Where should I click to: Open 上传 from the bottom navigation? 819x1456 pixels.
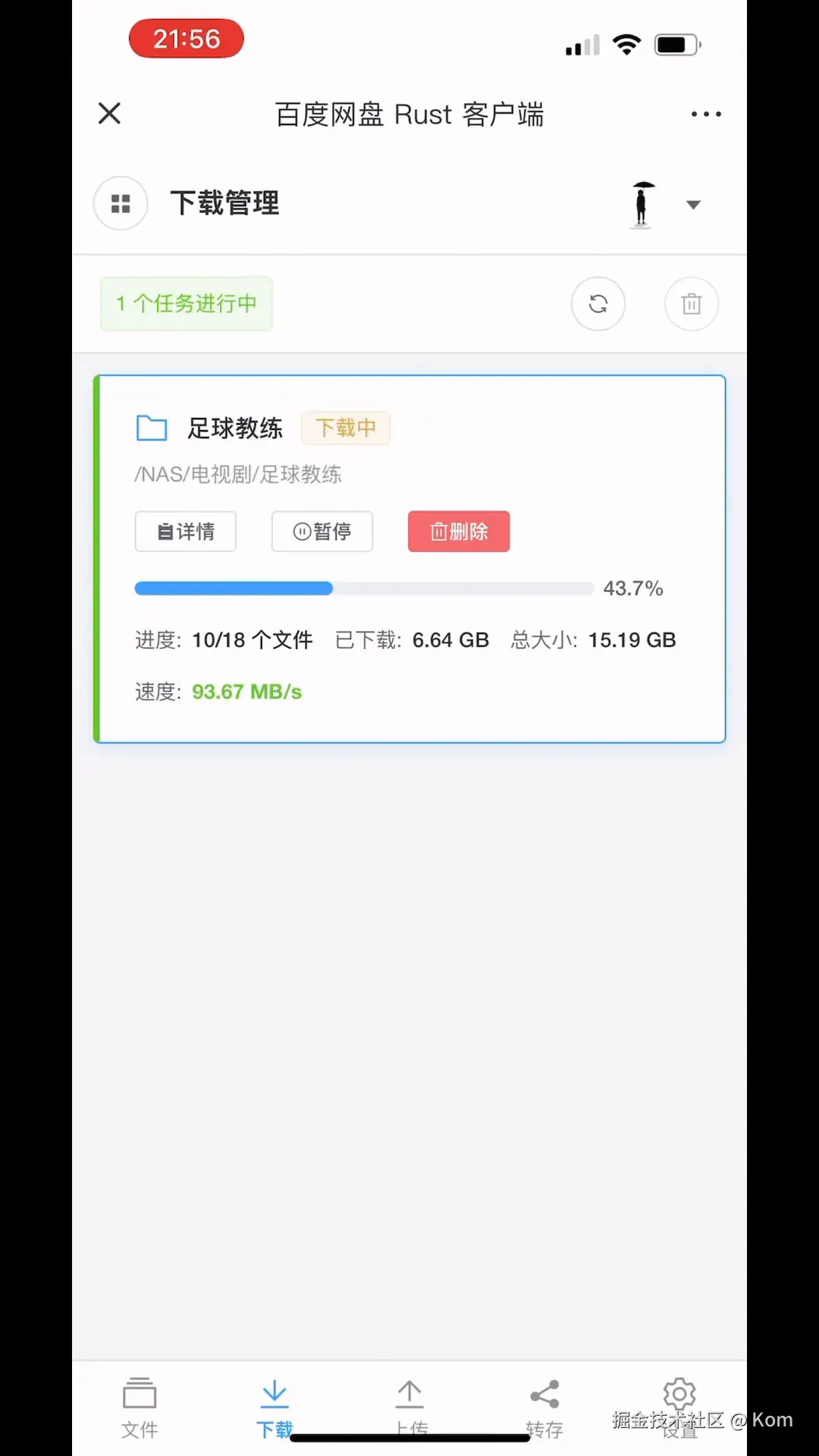coord(409,1407)
